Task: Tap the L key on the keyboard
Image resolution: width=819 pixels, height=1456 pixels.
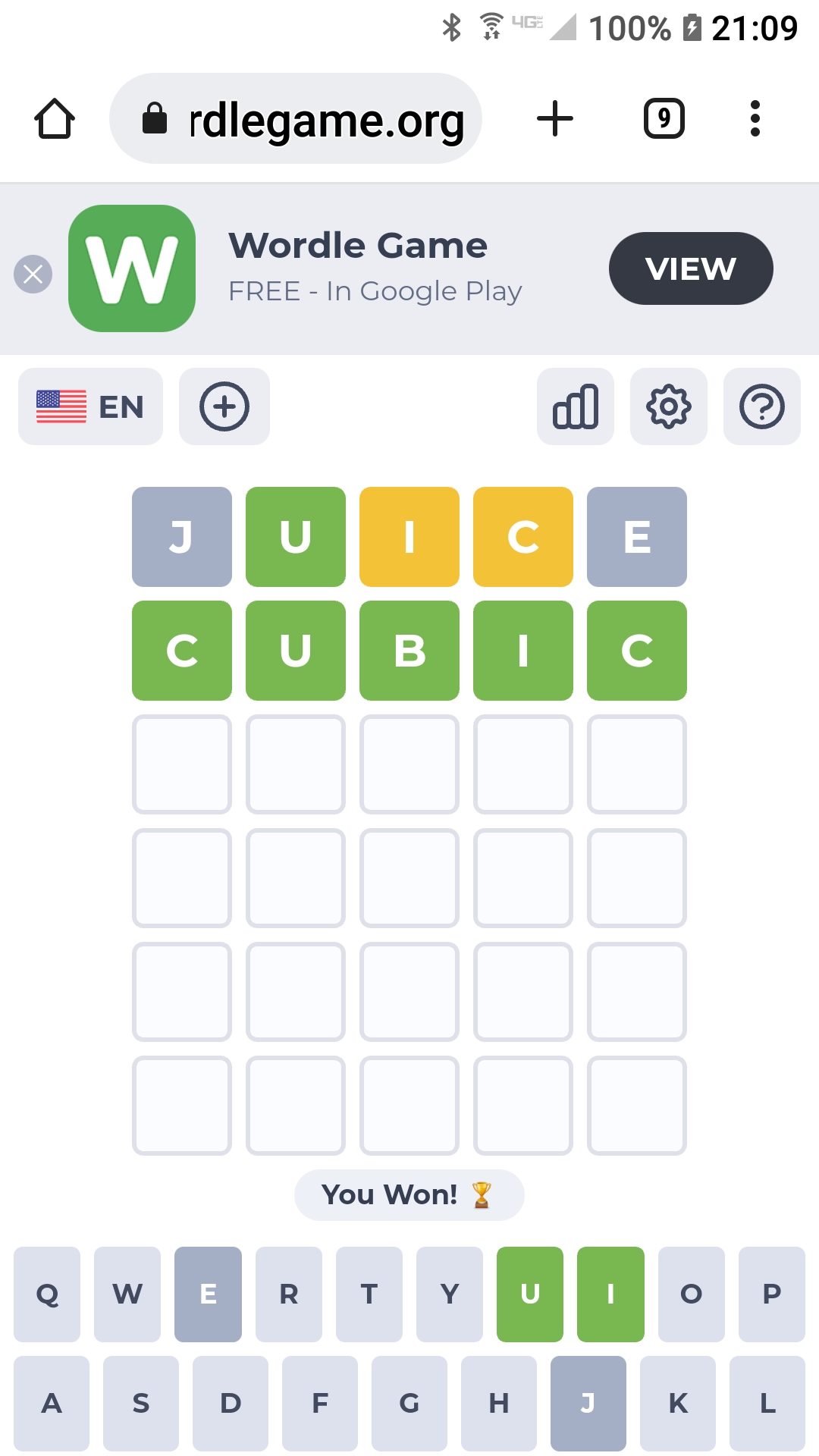Action: [767, 1403]
